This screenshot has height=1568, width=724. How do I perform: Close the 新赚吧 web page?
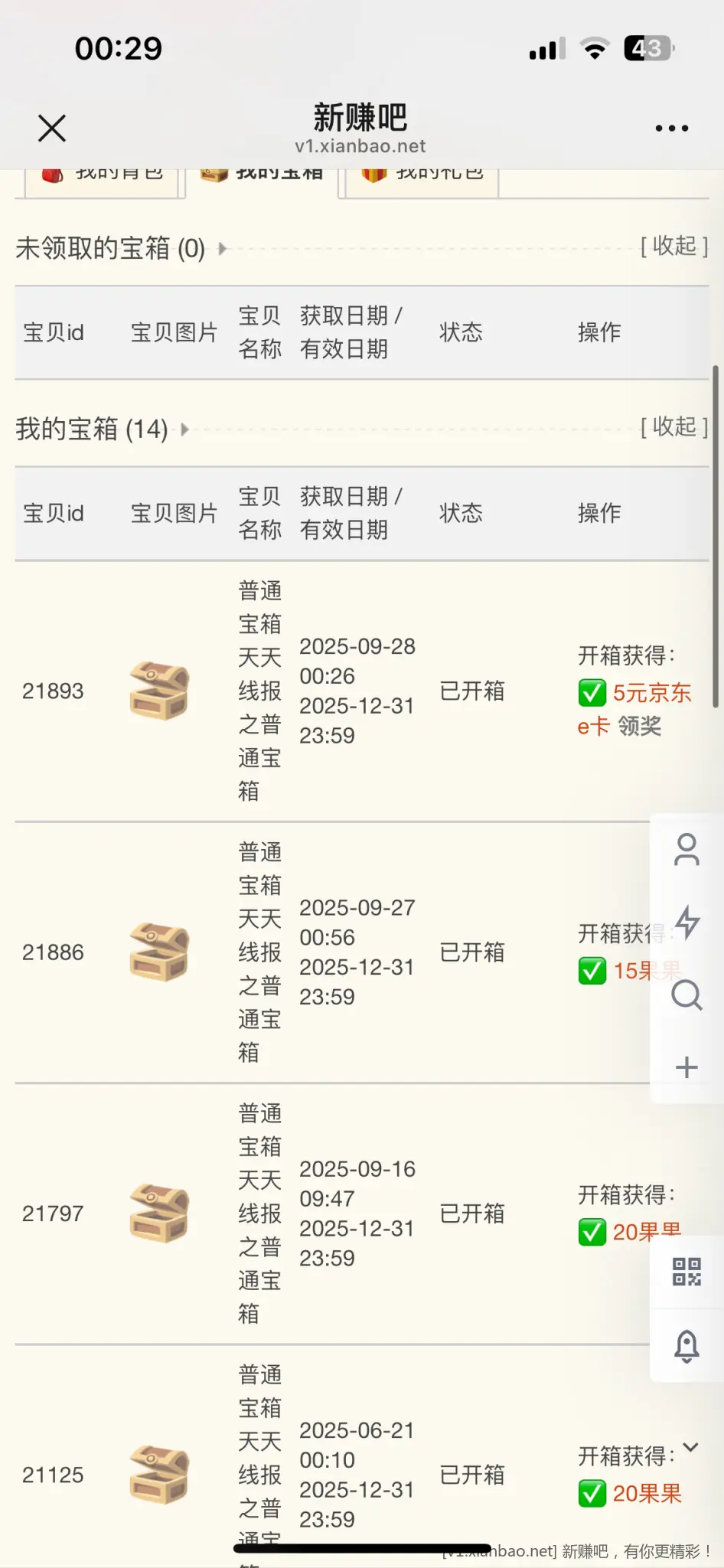click(52, 129)
